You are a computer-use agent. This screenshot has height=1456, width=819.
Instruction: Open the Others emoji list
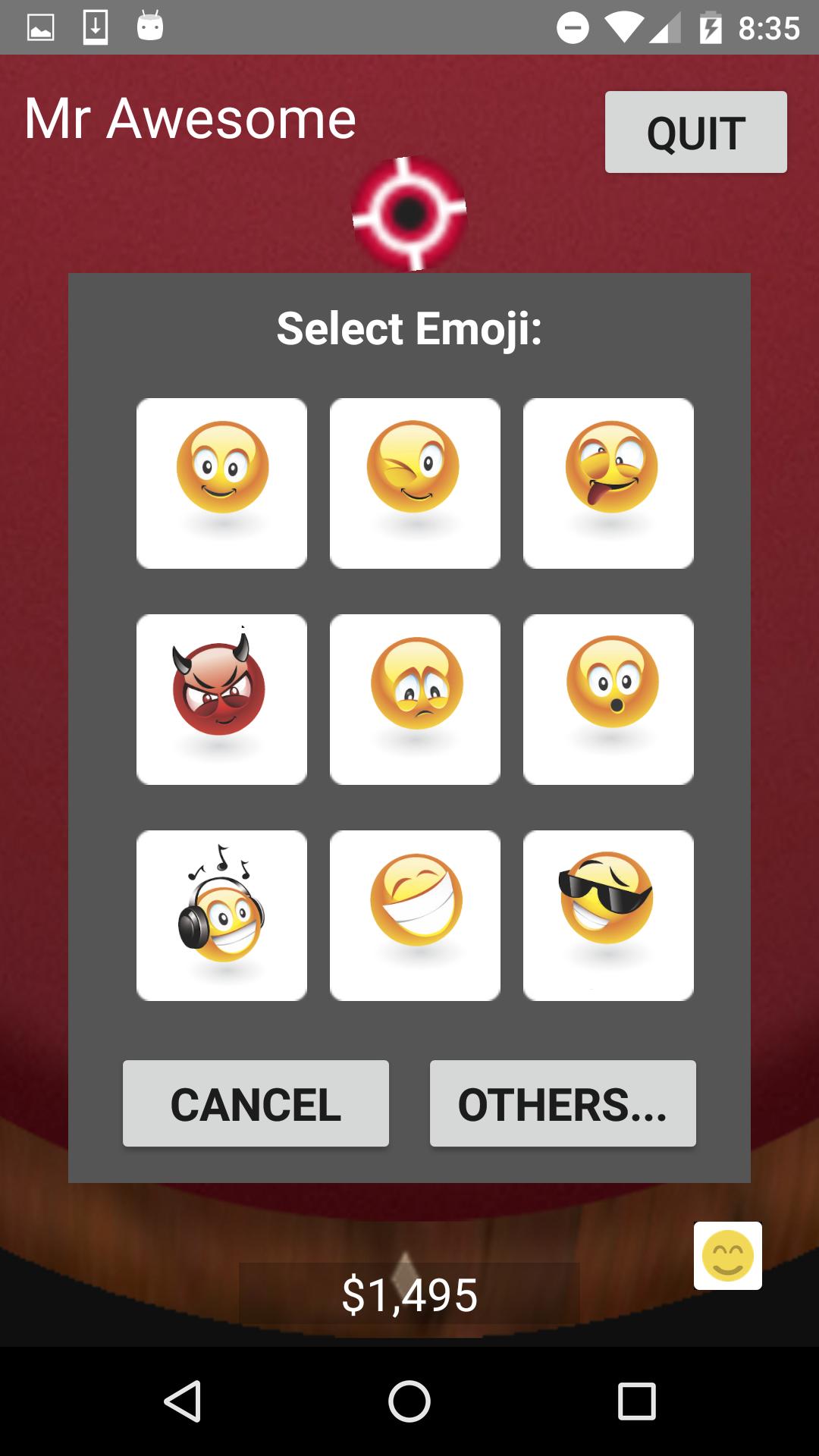coord(563,1103)
